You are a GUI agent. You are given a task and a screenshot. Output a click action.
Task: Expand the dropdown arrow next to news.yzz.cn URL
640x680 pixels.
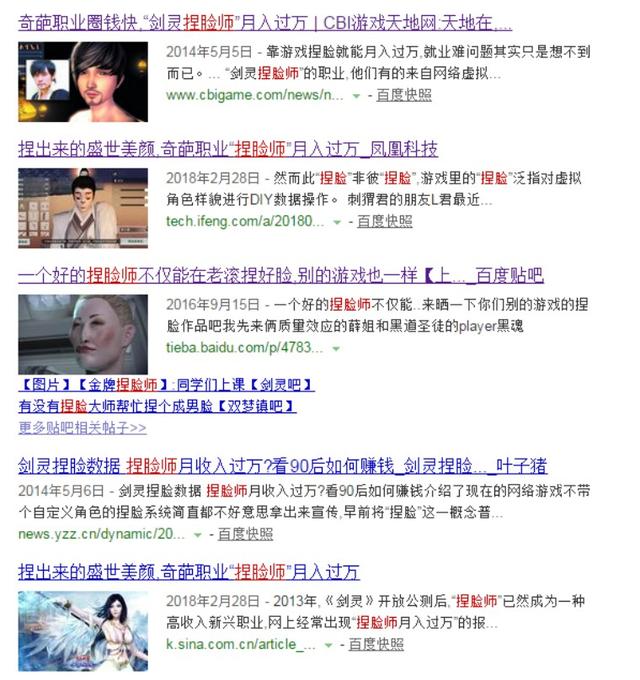pyautogui.click(x=197, y=535)
